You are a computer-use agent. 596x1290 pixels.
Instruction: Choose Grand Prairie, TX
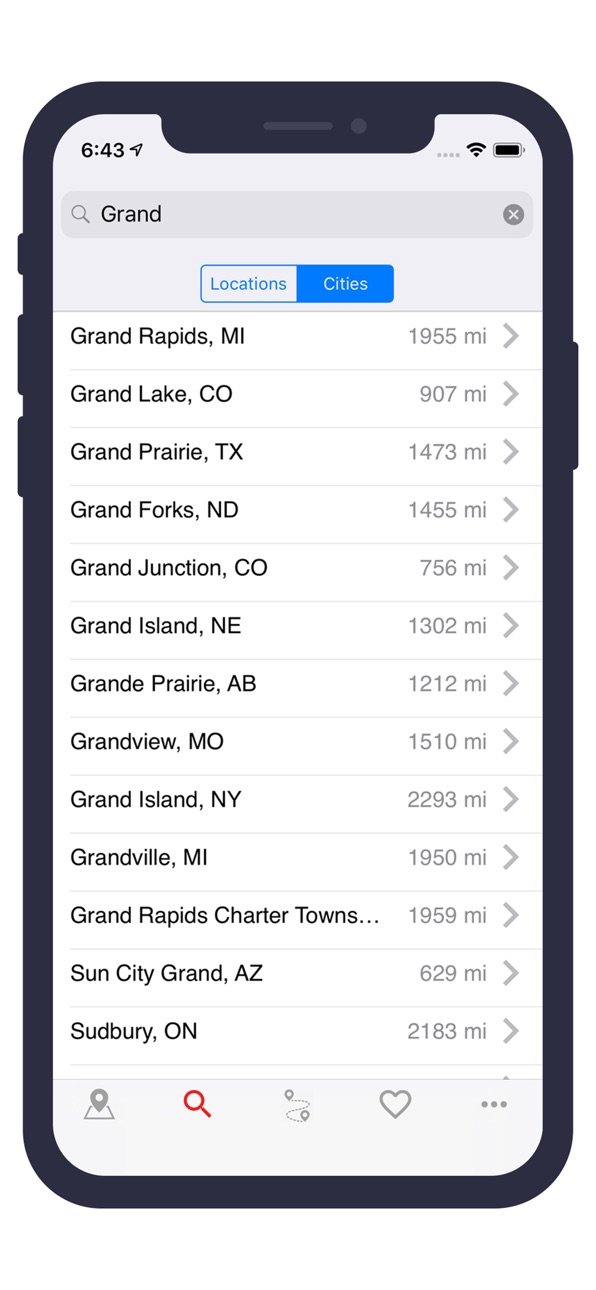[x=298, y=453]
